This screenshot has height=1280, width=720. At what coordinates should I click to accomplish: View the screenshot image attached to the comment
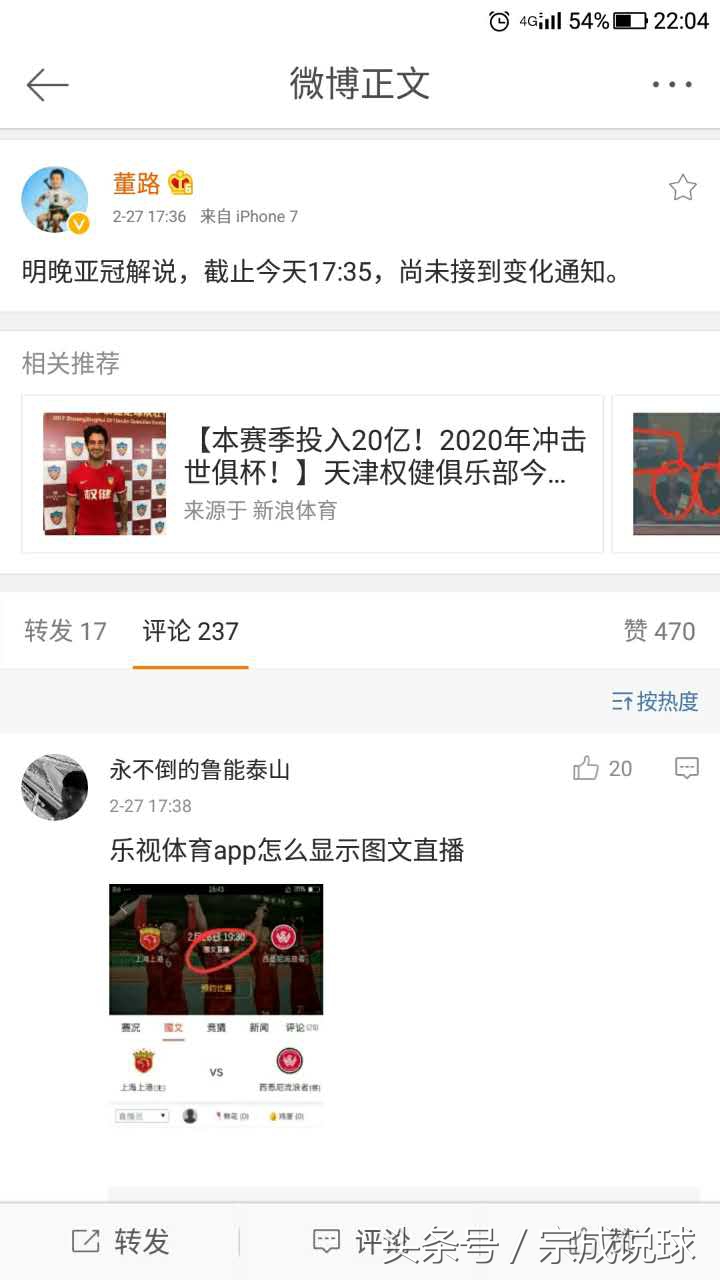tap(216, 1000)
